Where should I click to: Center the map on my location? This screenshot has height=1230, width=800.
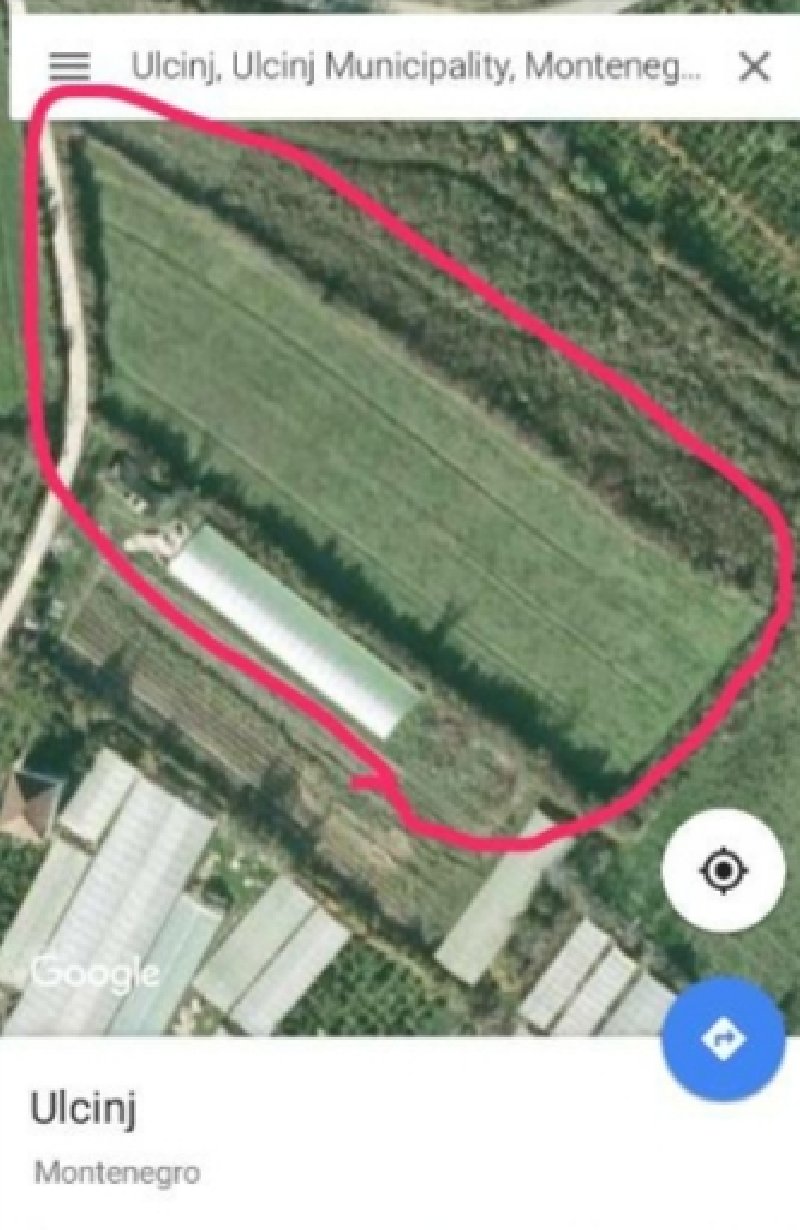click(x=723, y=871)
